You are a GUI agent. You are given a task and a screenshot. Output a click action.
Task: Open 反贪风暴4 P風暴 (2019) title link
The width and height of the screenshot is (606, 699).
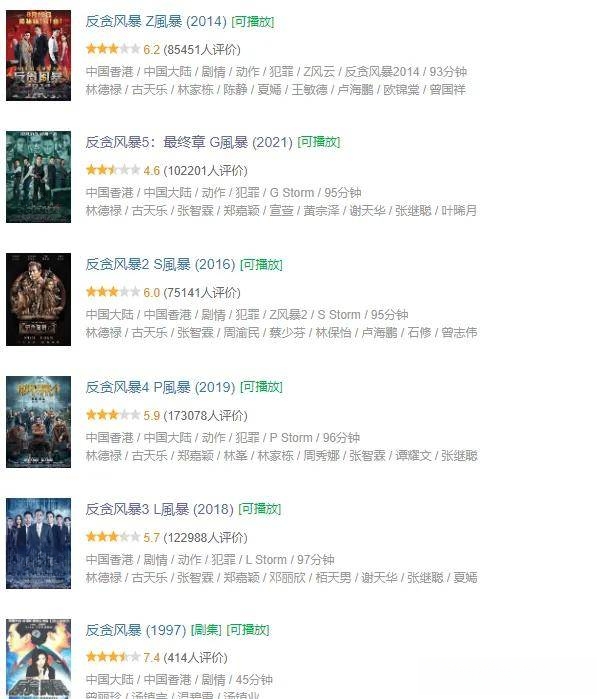(x=160, y=387)
